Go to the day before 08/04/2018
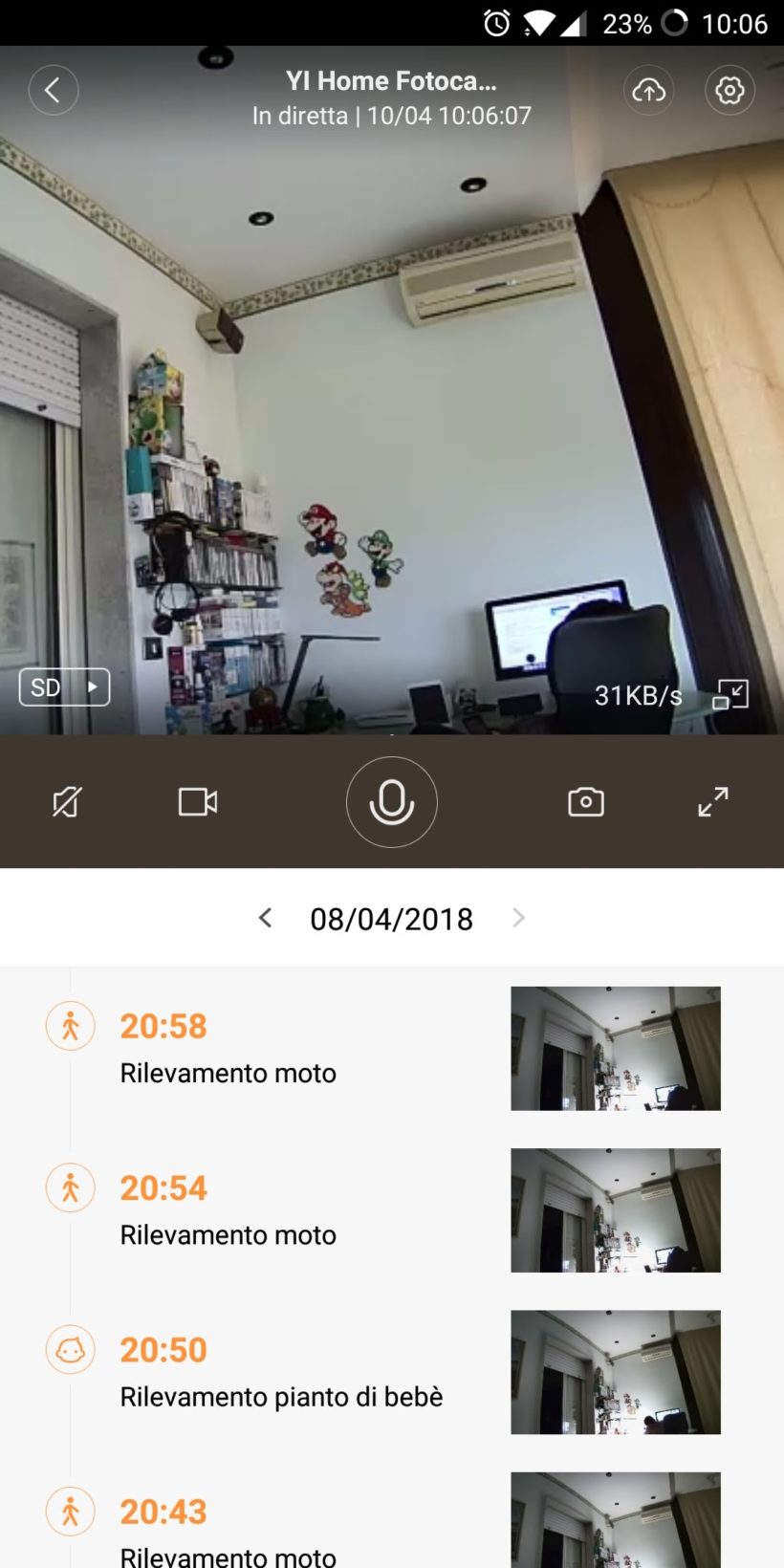This screenshot has height=1568, width=784. tap(266, 918)
